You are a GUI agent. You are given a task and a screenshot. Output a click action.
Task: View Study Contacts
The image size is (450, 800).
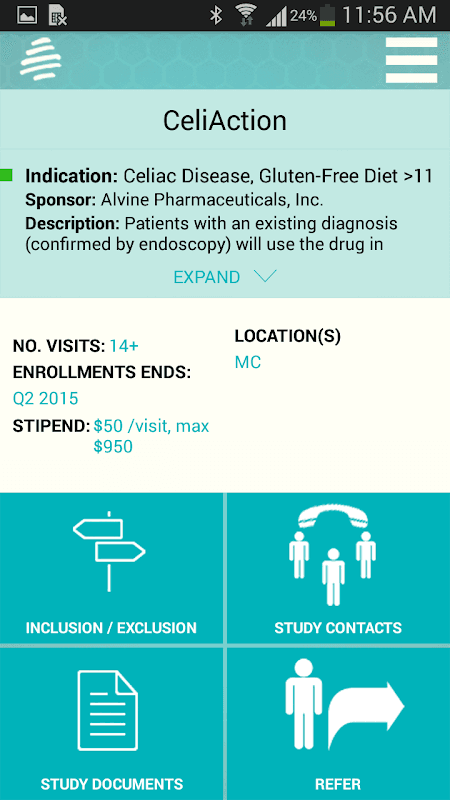(338, 568)
